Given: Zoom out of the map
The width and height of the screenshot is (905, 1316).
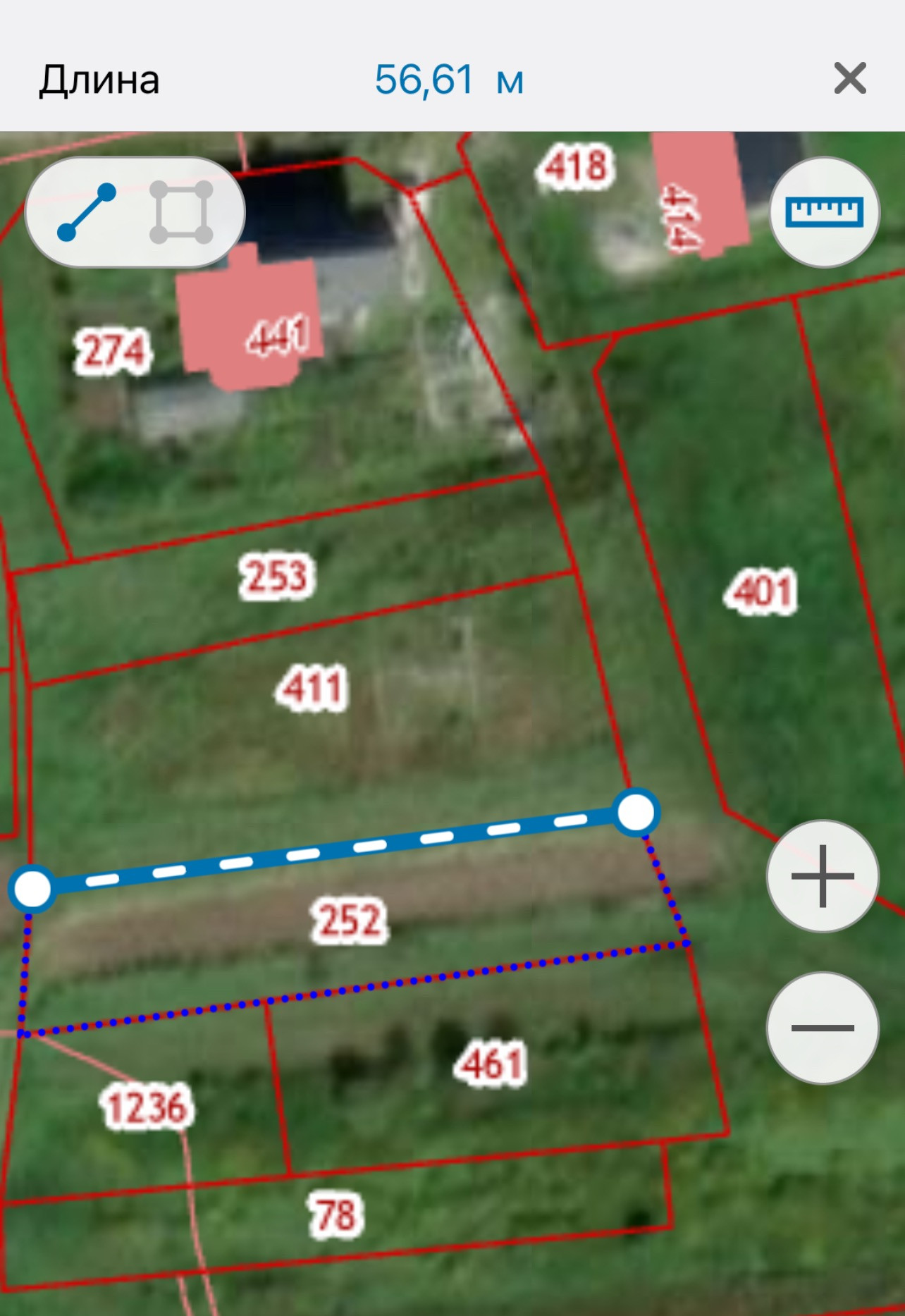Looking at the screenshot, I should tap(823, 1028).
